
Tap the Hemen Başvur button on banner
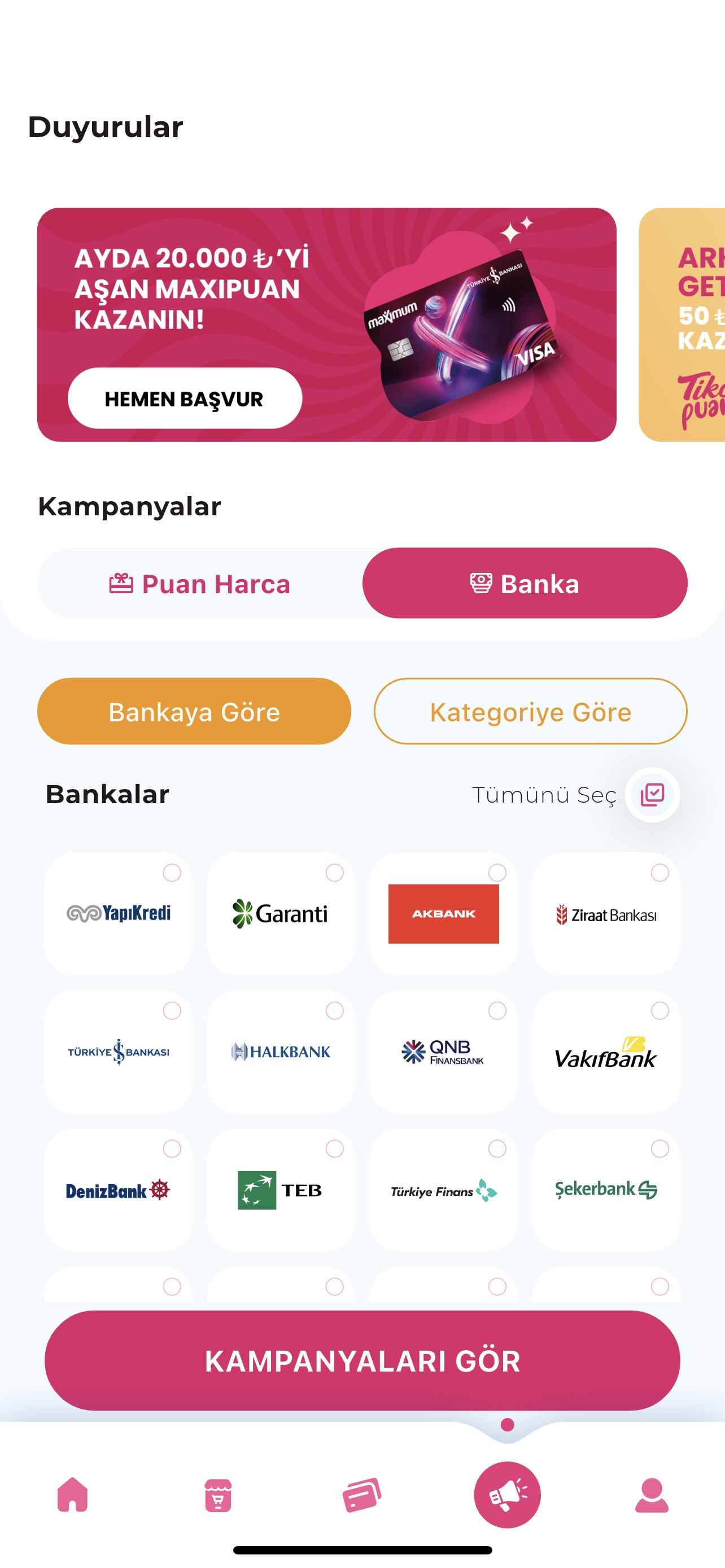point(185,398)
